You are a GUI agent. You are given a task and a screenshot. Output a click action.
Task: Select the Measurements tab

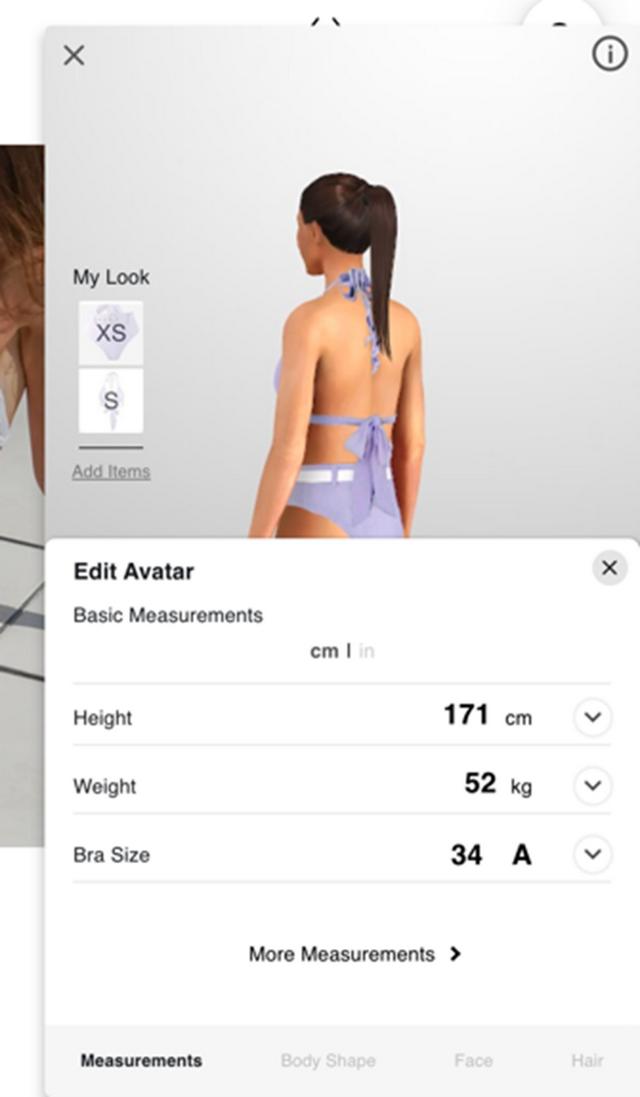(141, 1061)
